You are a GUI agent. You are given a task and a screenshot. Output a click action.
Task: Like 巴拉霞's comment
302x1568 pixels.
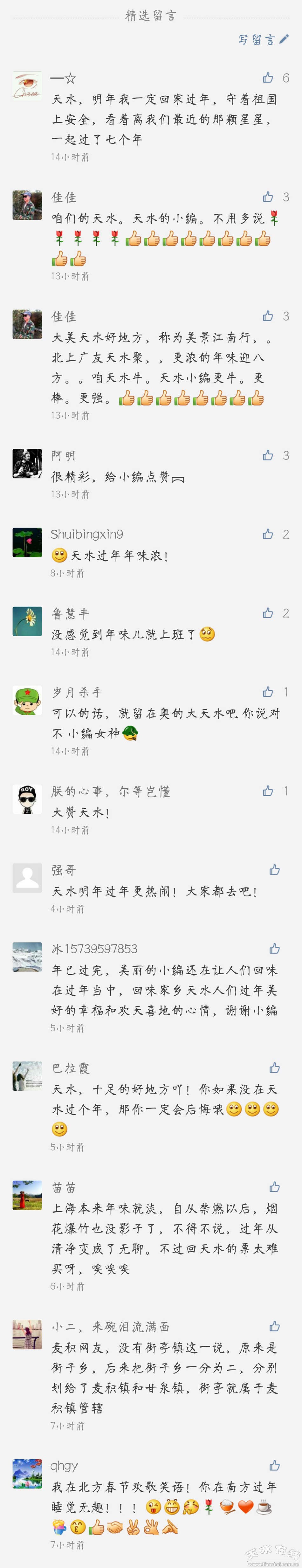(x=275, y=1068)
